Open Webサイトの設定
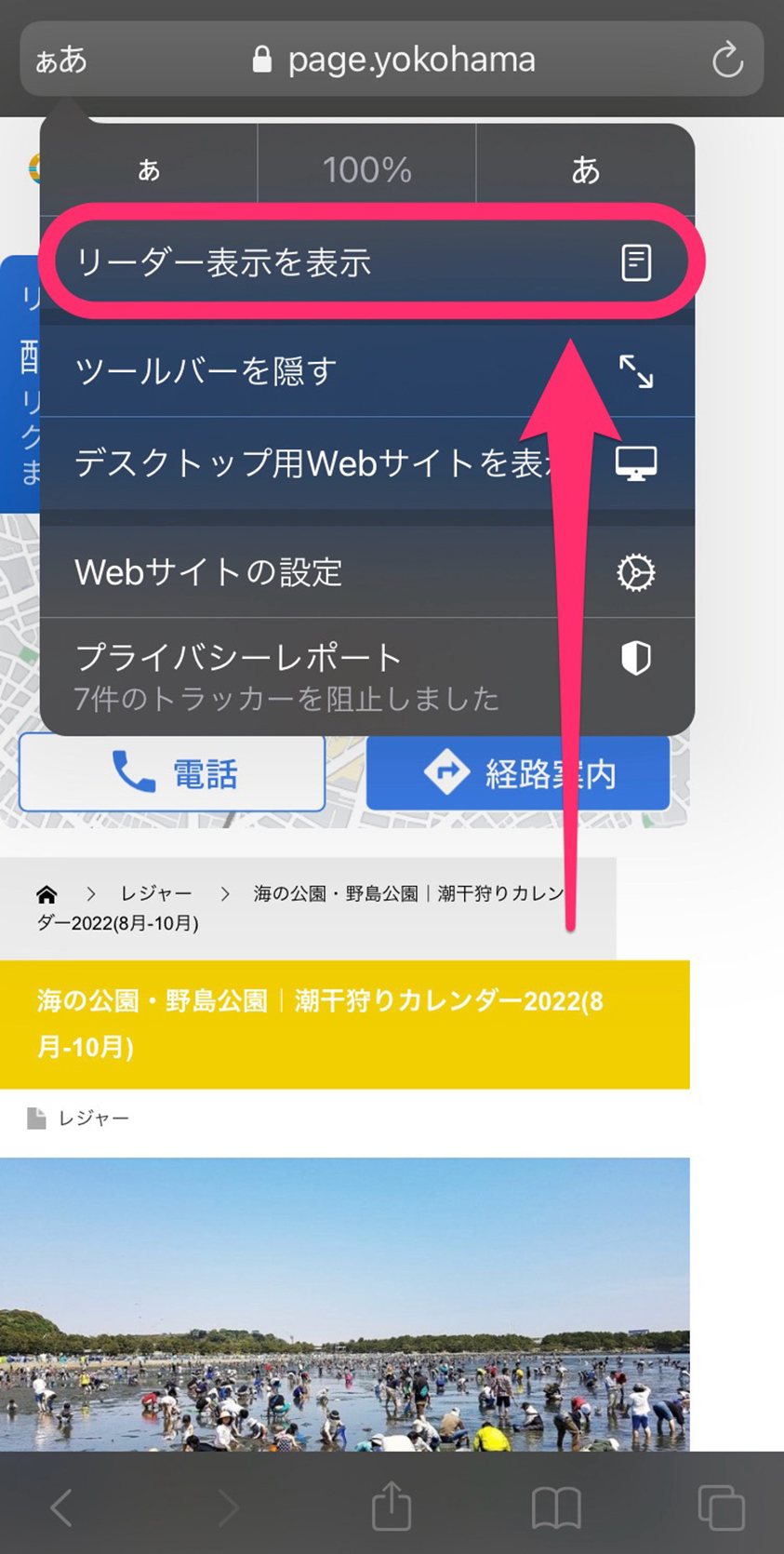The width and height of the screenshot is (784, 1554). point(367,571)
